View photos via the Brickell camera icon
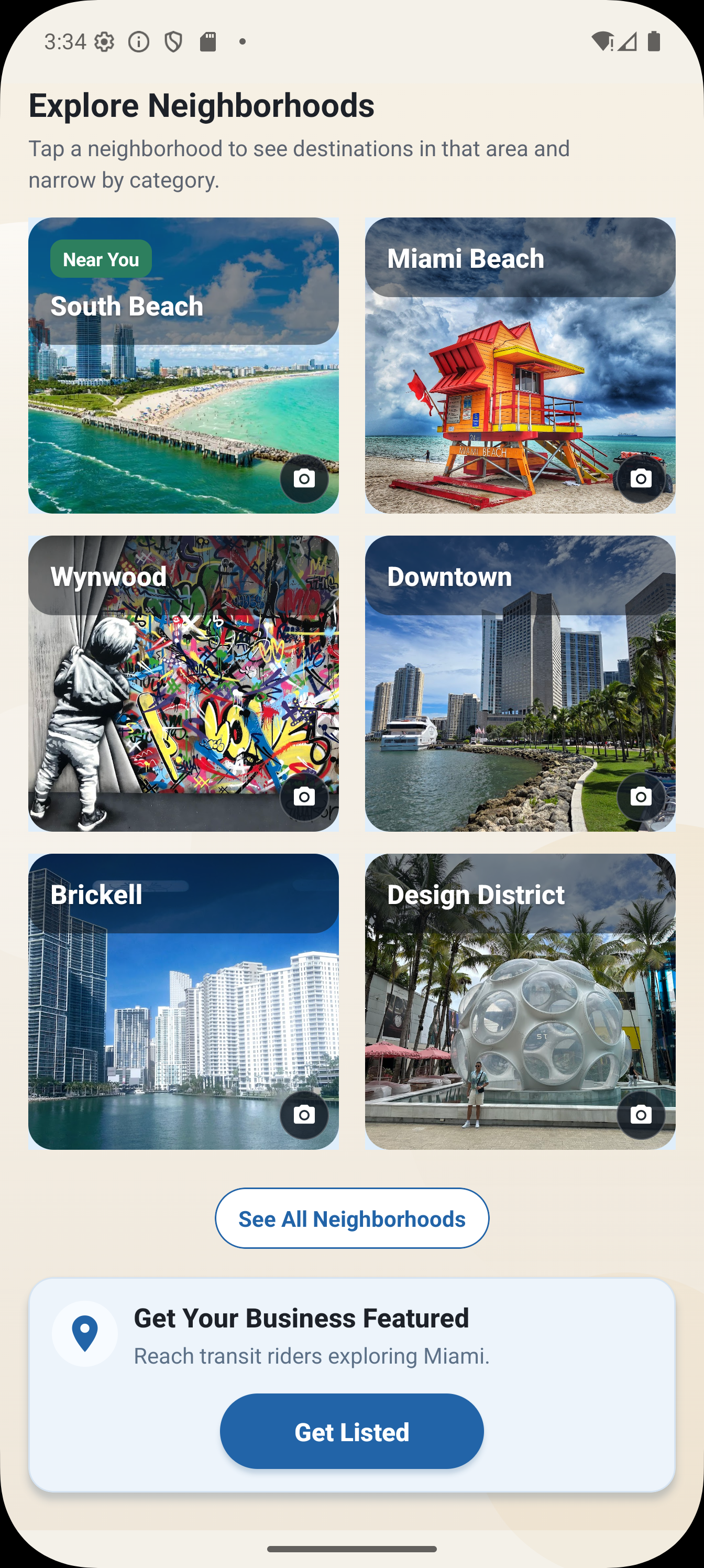This screenshot has height=1568, width=704. pos(305,1115)
